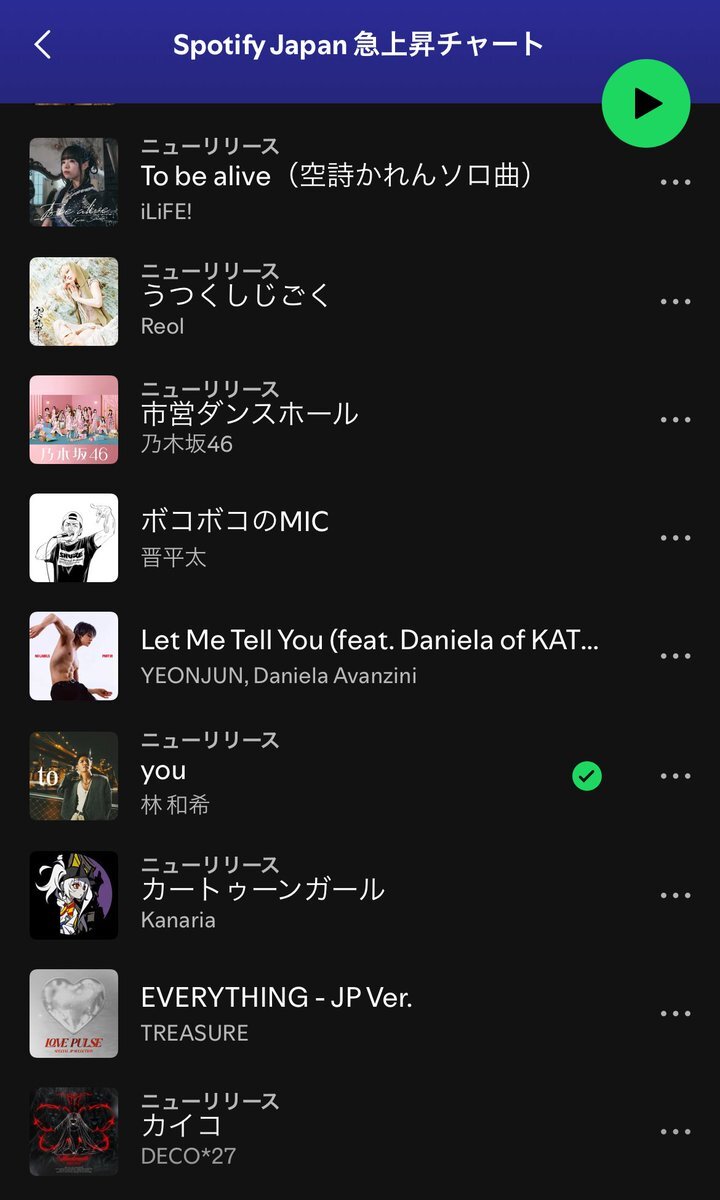Open more options for ボコボコのMIC

click(675, 538)
